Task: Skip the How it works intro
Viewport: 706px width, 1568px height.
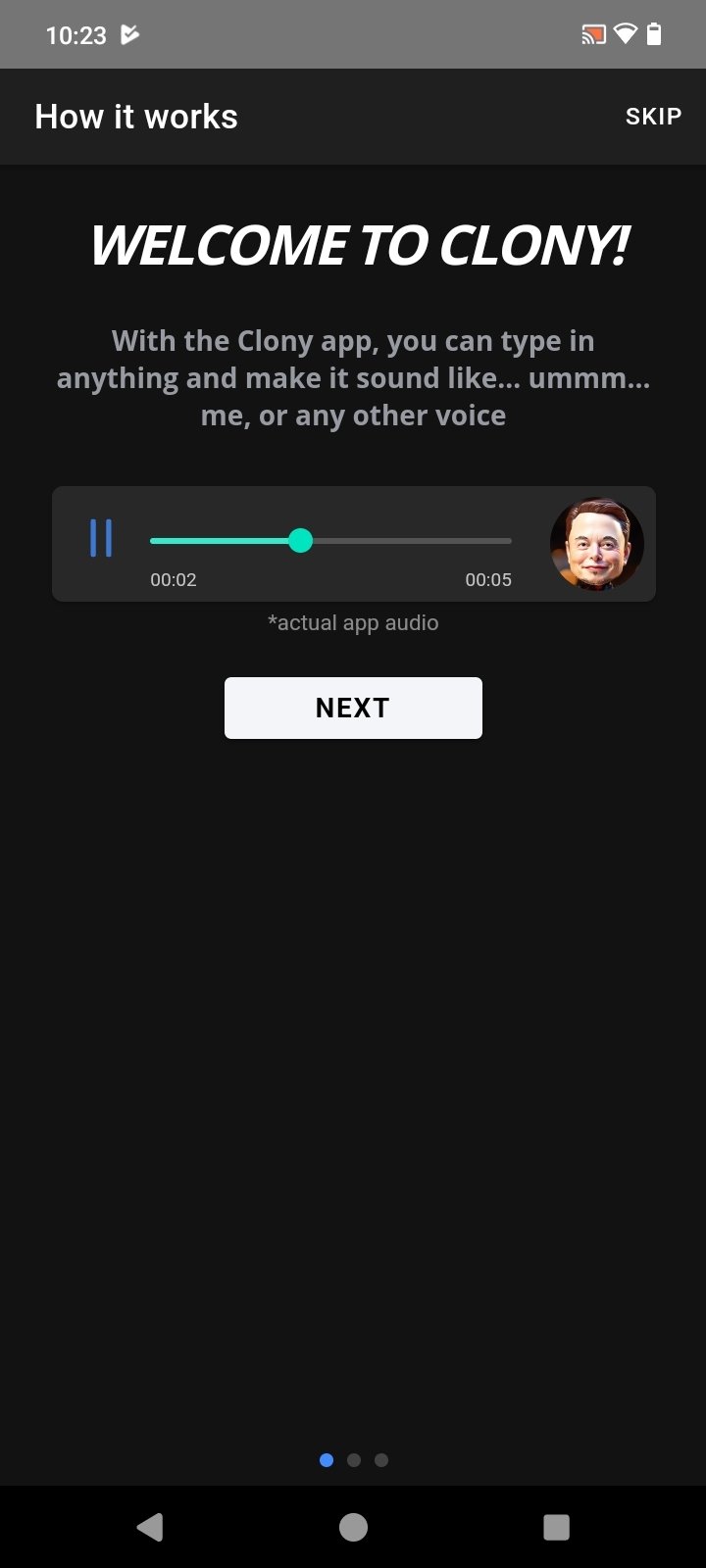Action: click(653, 117)
